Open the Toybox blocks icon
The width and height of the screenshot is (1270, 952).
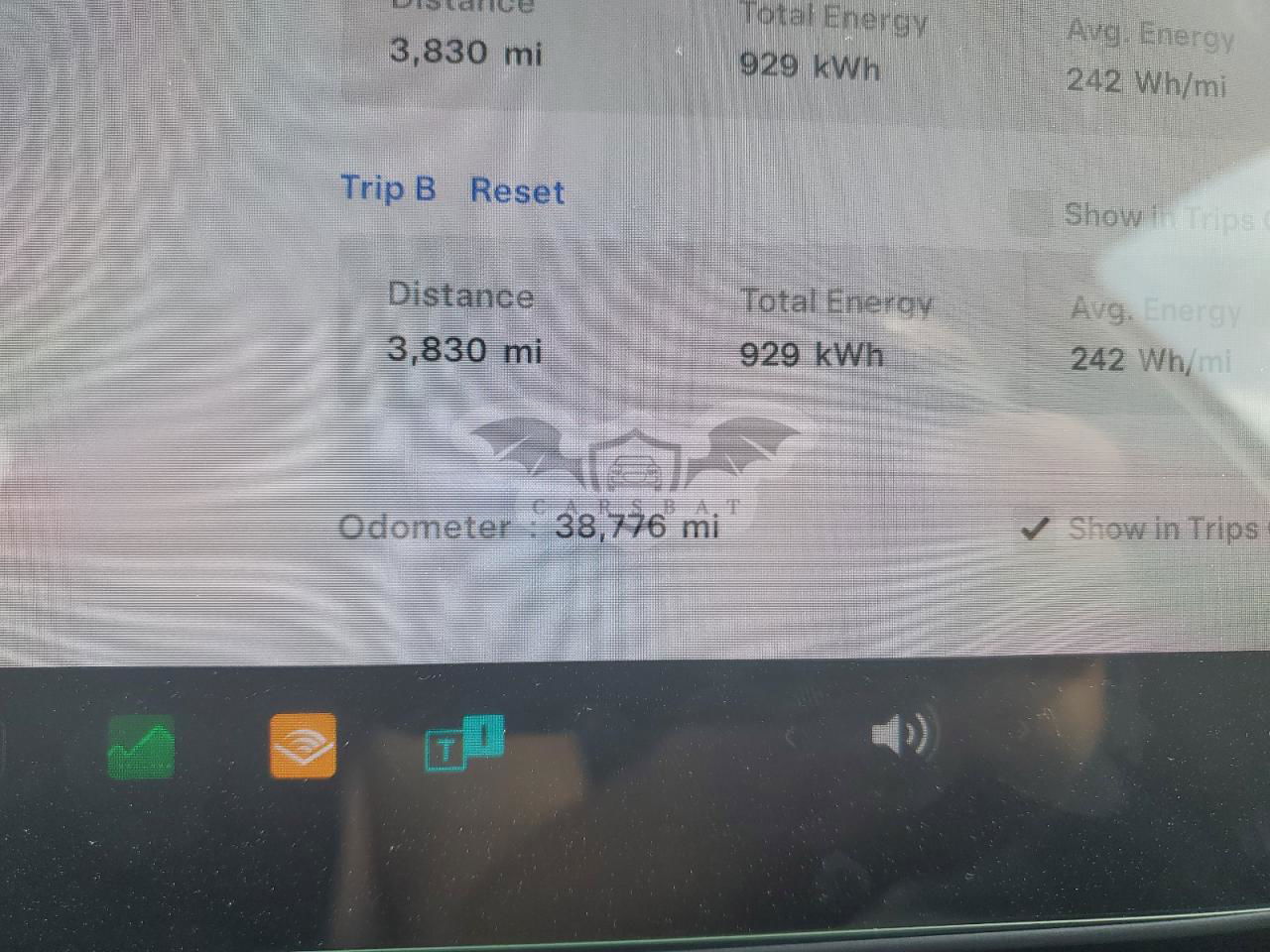pyautogui.click(x=463, y=744)
